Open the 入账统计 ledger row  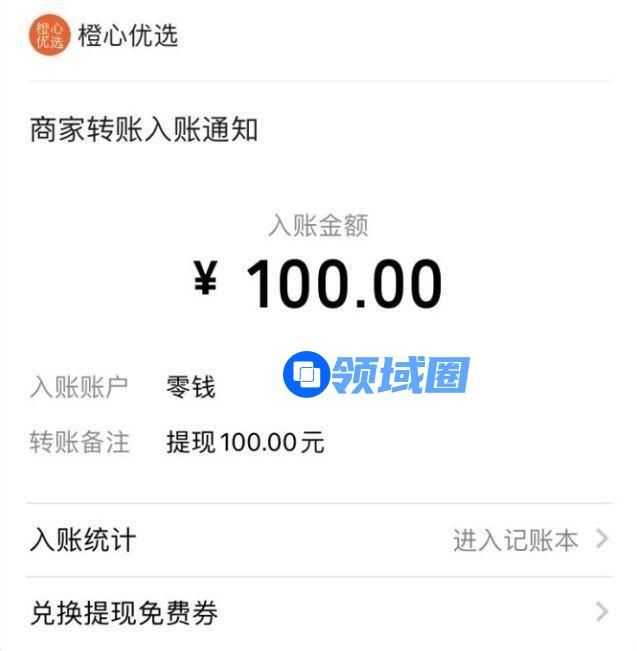318,541
